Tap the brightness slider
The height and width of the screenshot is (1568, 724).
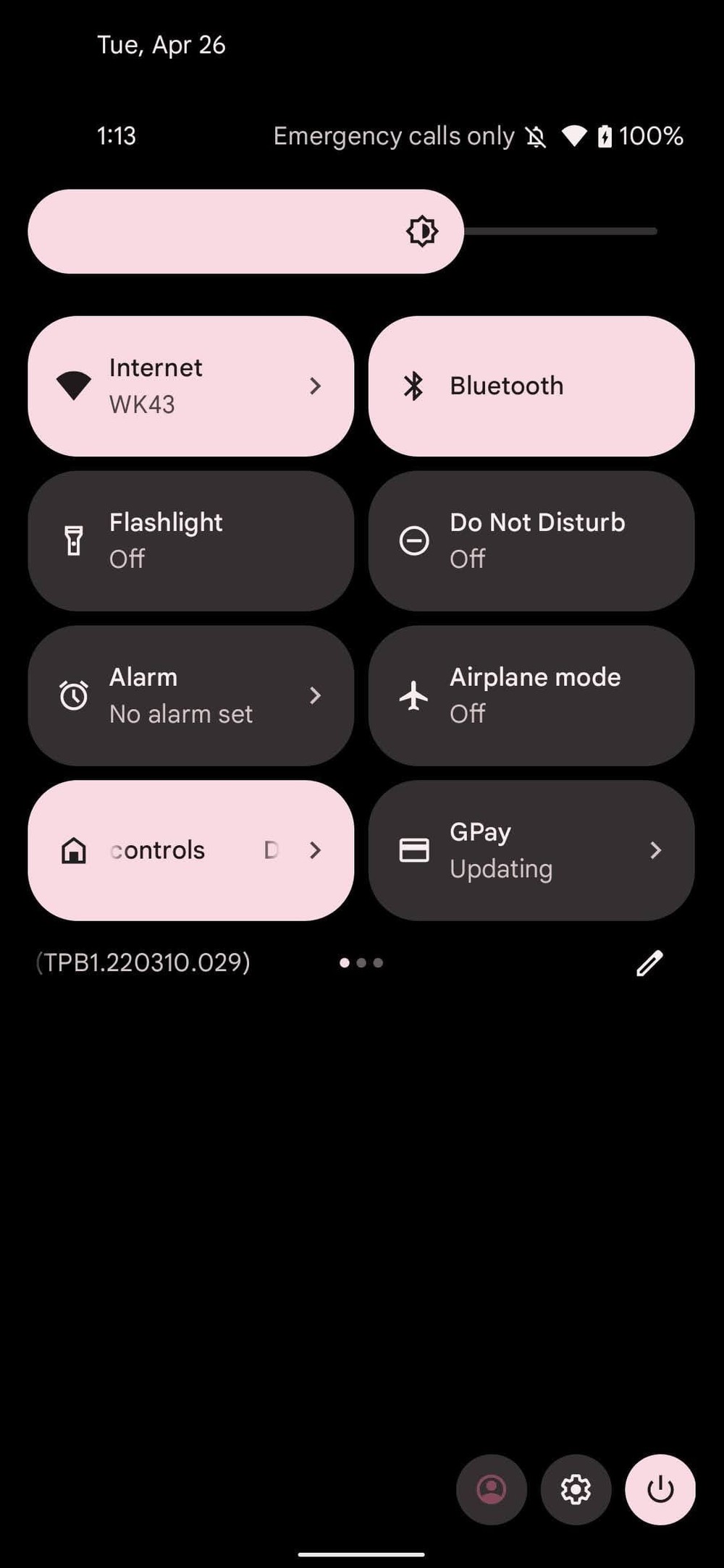click(342, 232)
